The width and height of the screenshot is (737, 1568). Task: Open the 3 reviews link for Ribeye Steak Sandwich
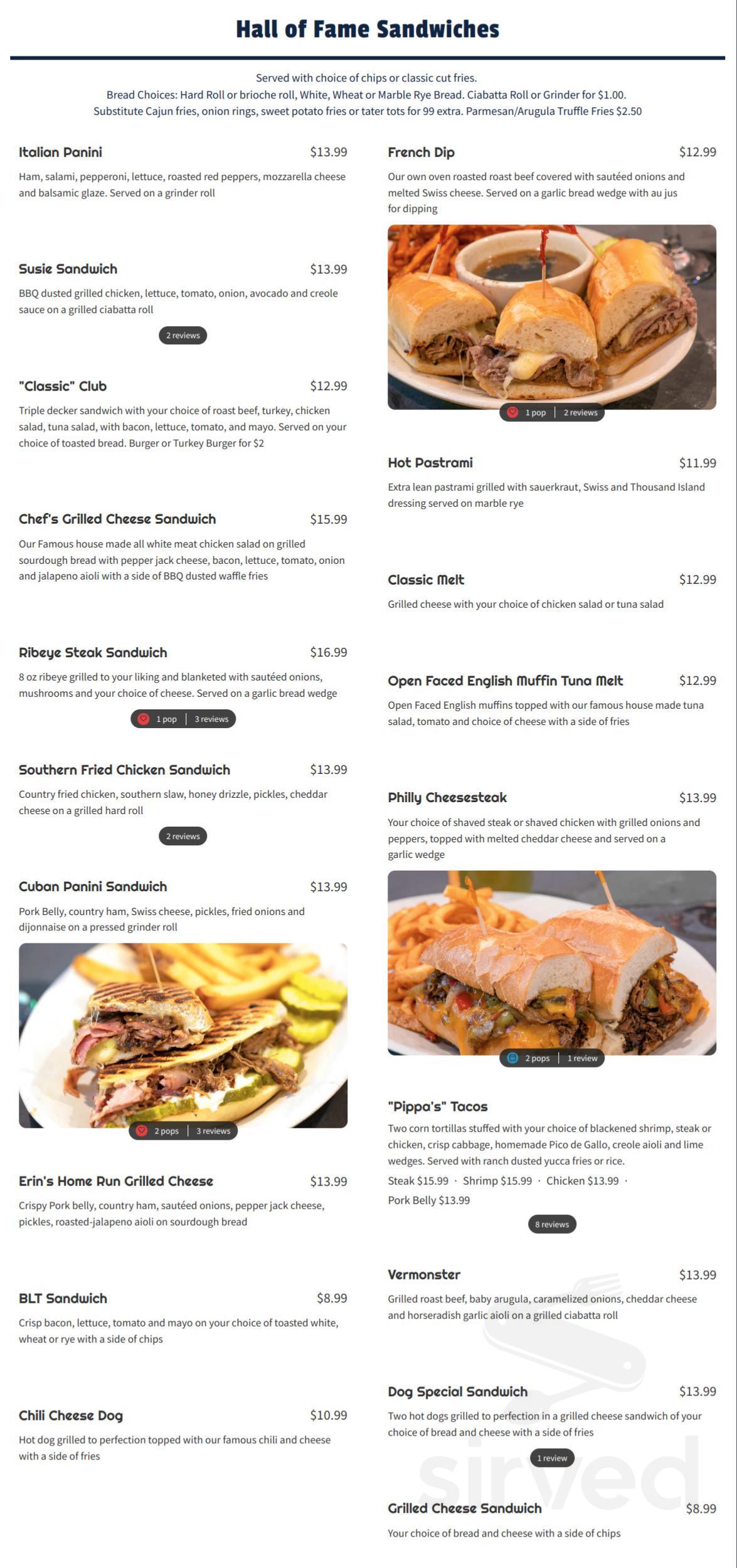coord(210,719)
